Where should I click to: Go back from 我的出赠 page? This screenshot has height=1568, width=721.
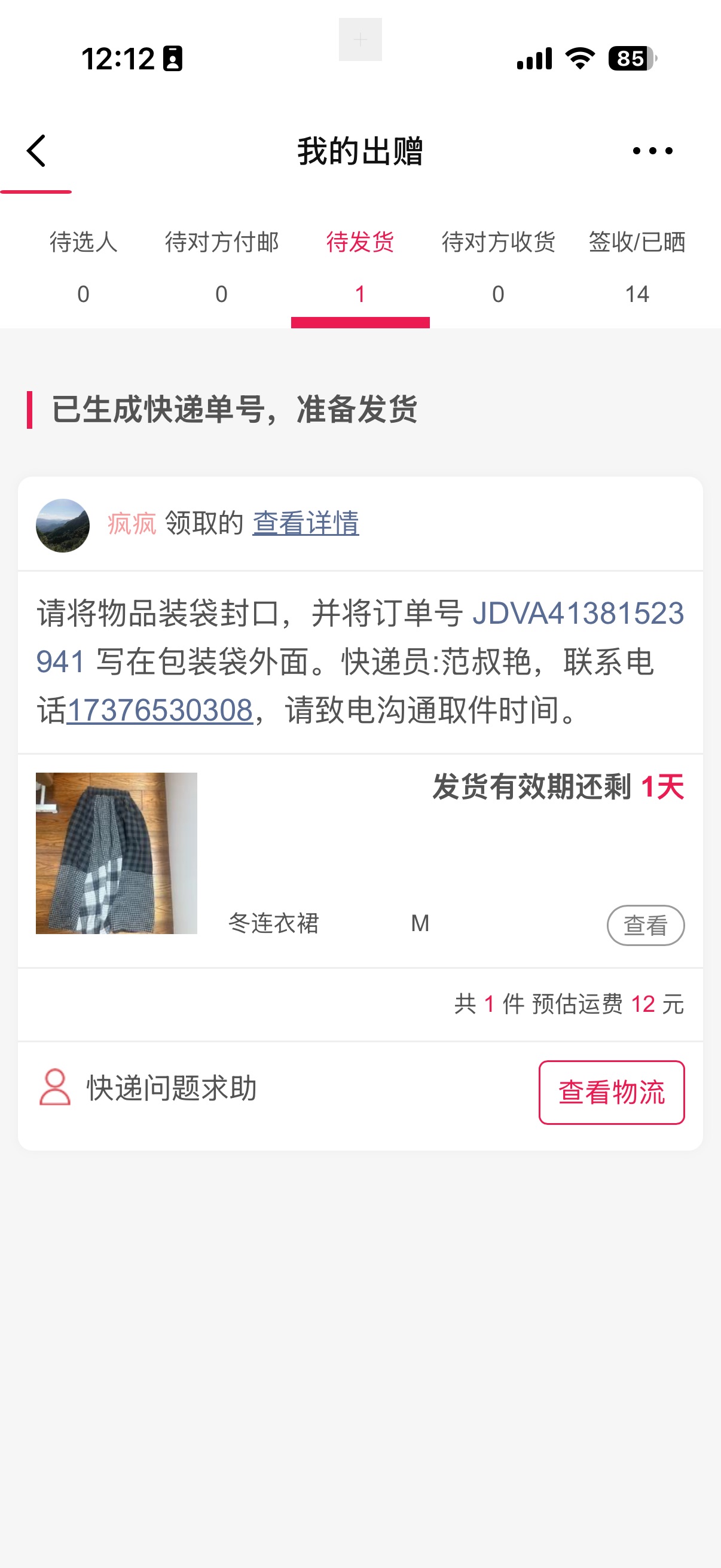point(36,151)
